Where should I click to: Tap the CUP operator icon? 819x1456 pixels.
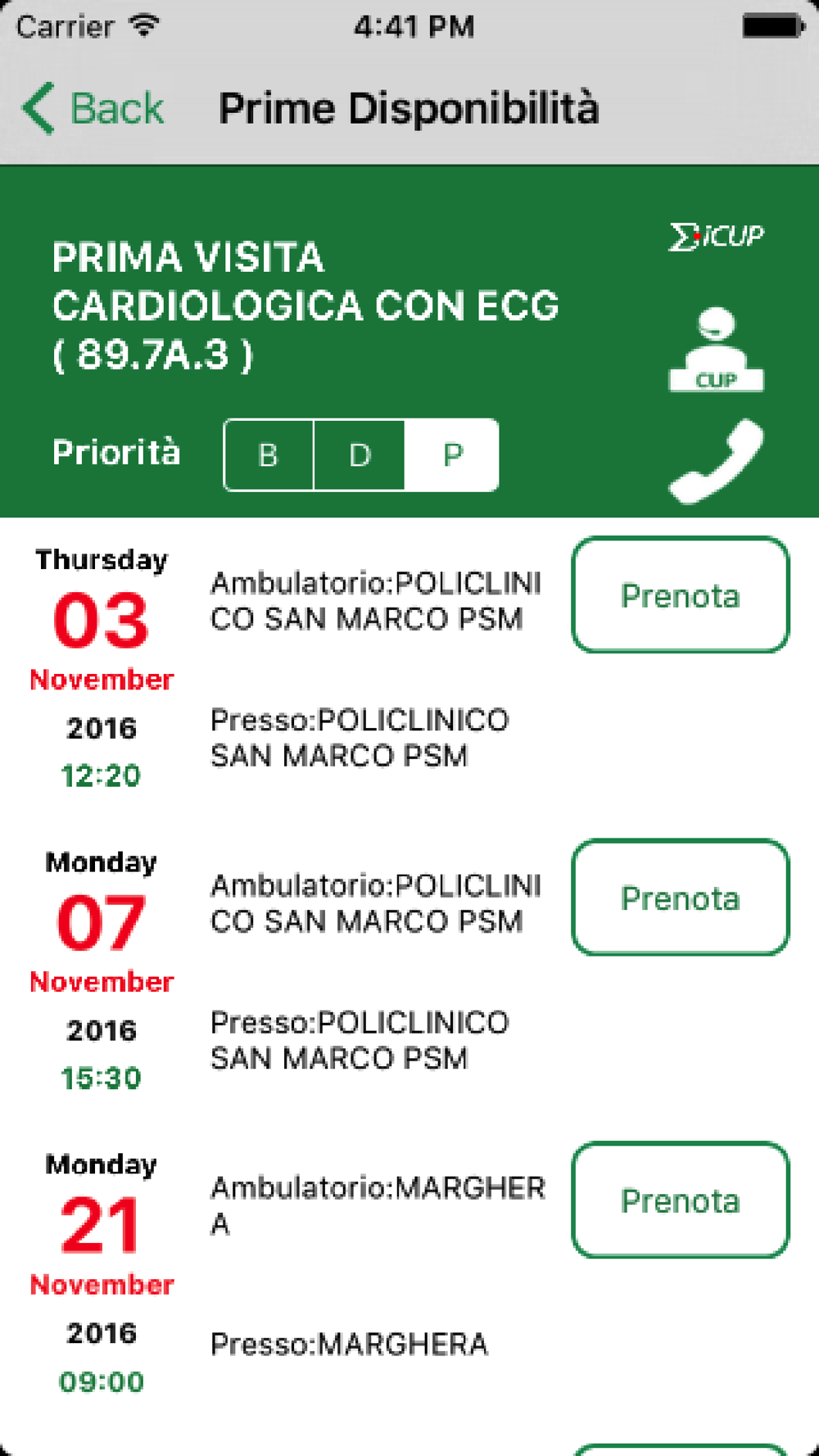pyautogui.click(x=716, y=350)
